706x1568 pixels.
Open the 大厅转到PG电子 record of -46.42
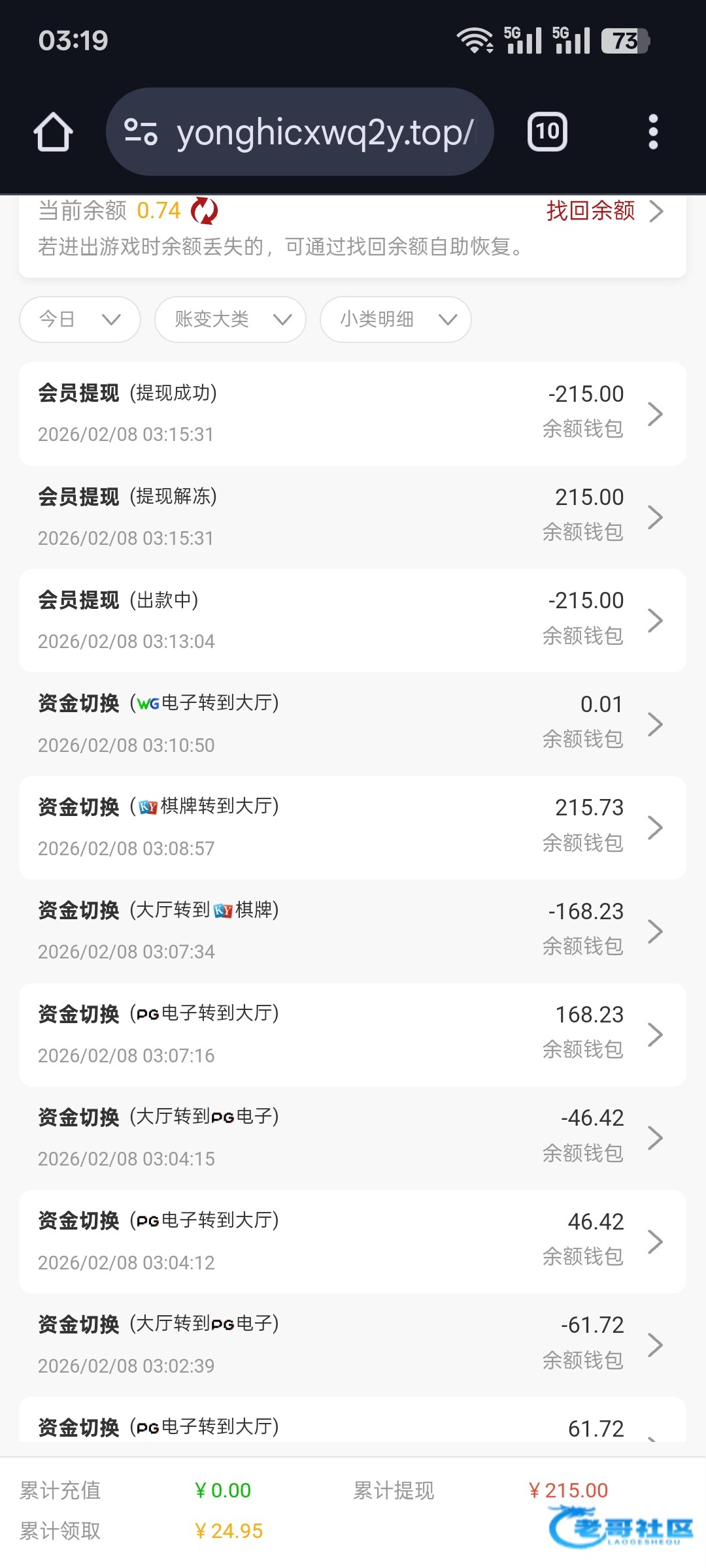click(x=352, y=1137)
